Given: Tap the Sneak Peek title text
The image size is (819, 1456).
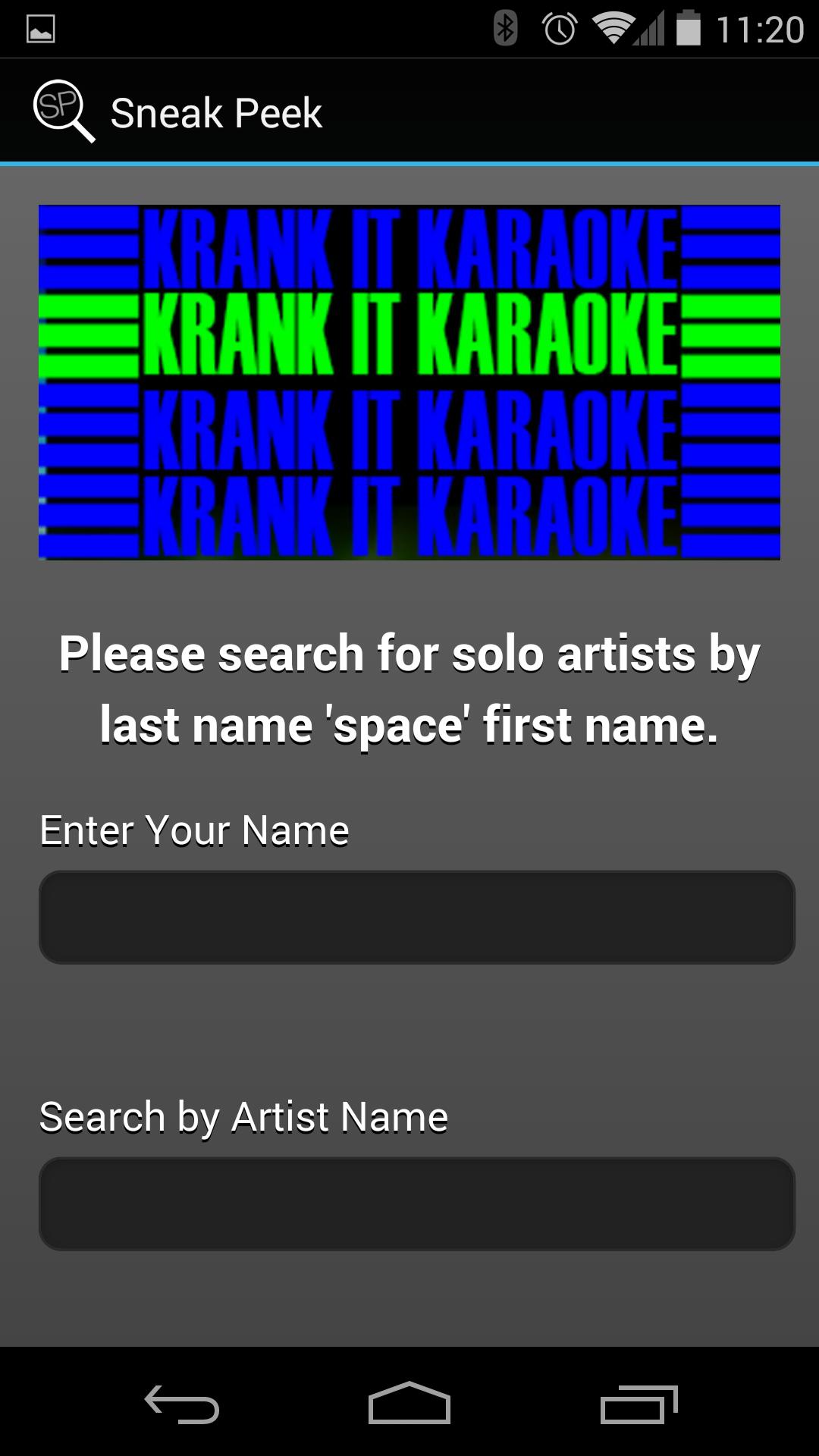Looking at the screenshot, I should [218, 112].
